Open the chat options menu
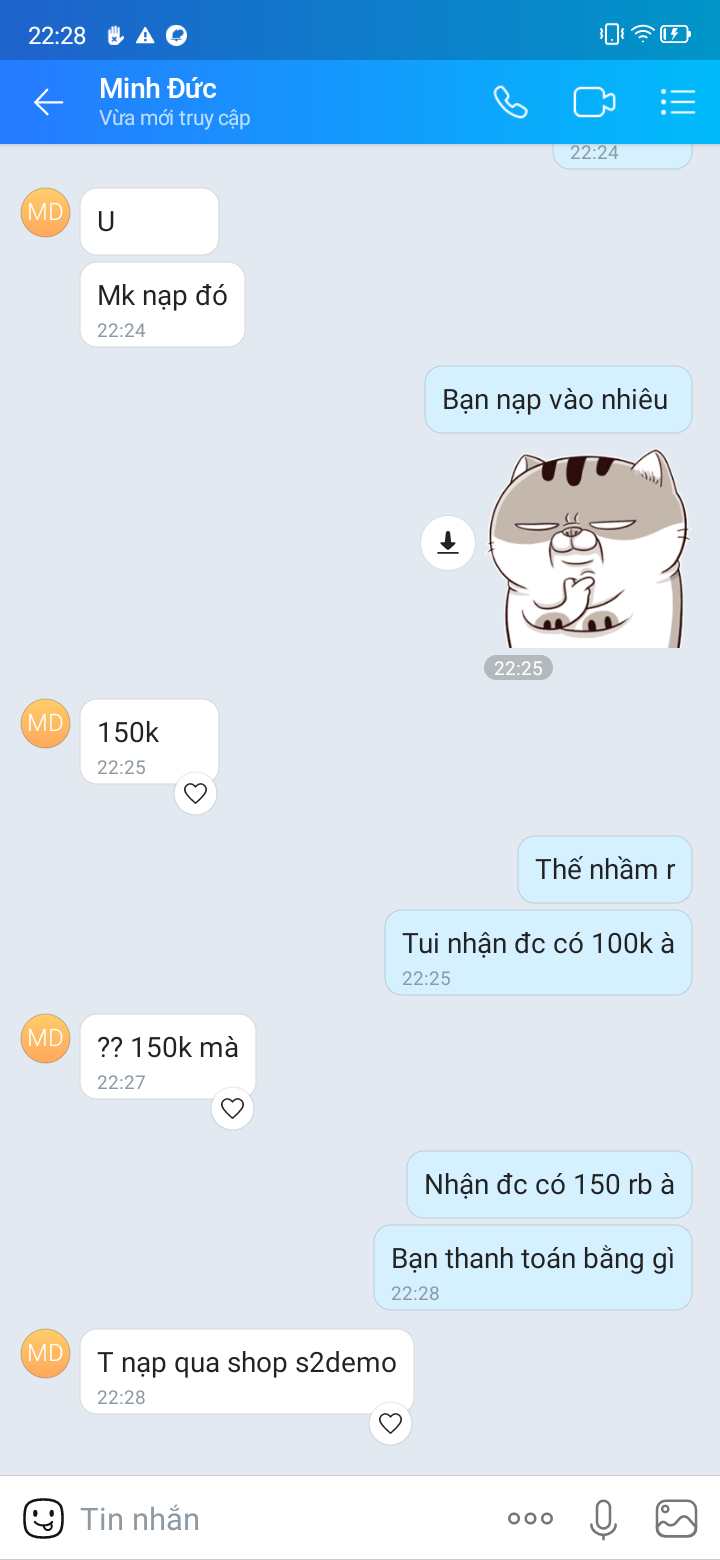Screen dimensions: 720x1560 coord(678,102)
